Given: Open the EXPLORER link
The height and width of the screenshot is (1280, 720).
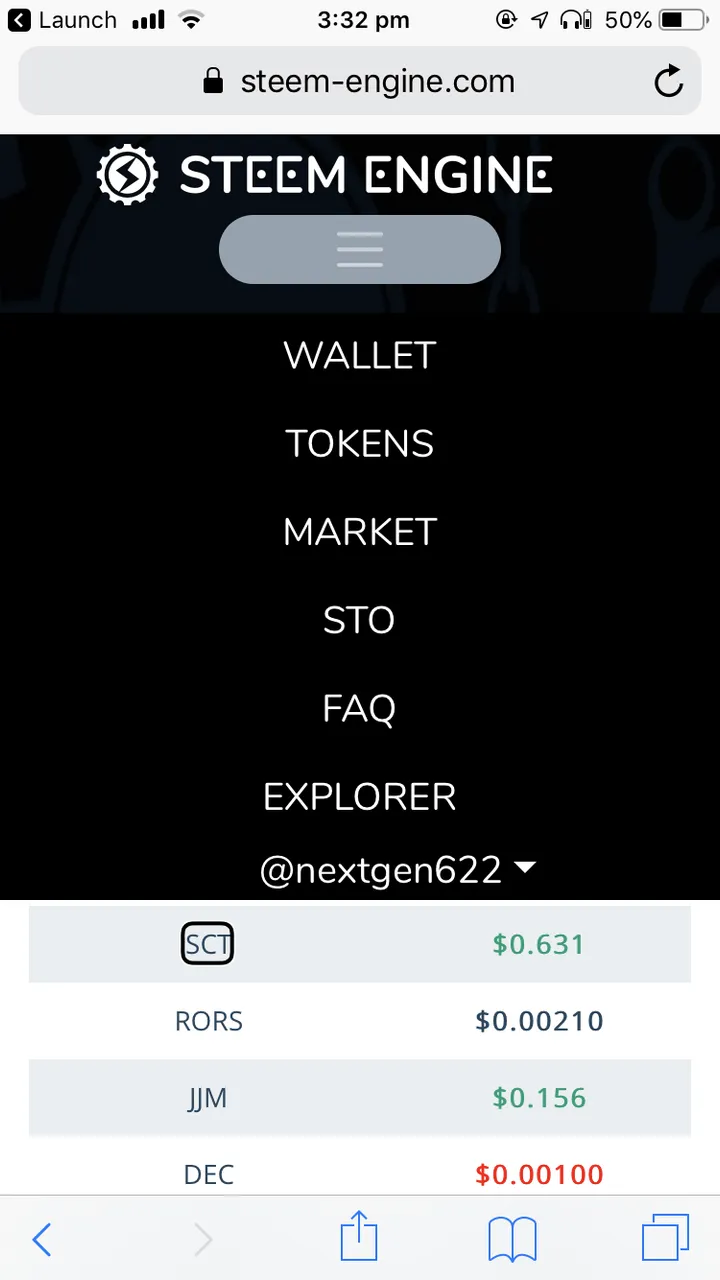Looking at the screenshot, I should pyautogui.click(x=359, y=796).
